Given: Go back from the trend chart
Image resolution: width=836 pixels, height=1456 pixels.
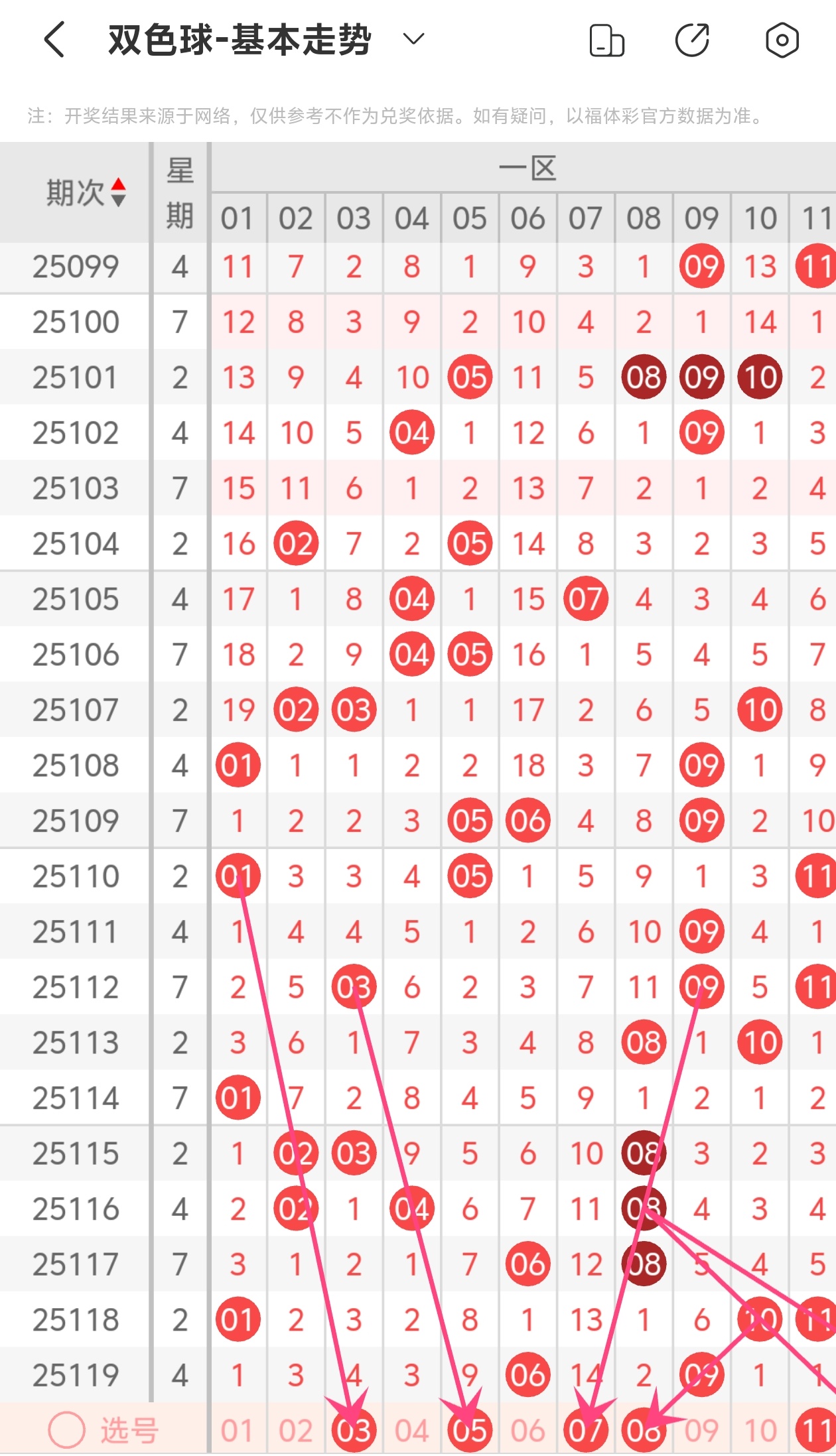Looking at the screenshot, I should [x=54, y=40].
